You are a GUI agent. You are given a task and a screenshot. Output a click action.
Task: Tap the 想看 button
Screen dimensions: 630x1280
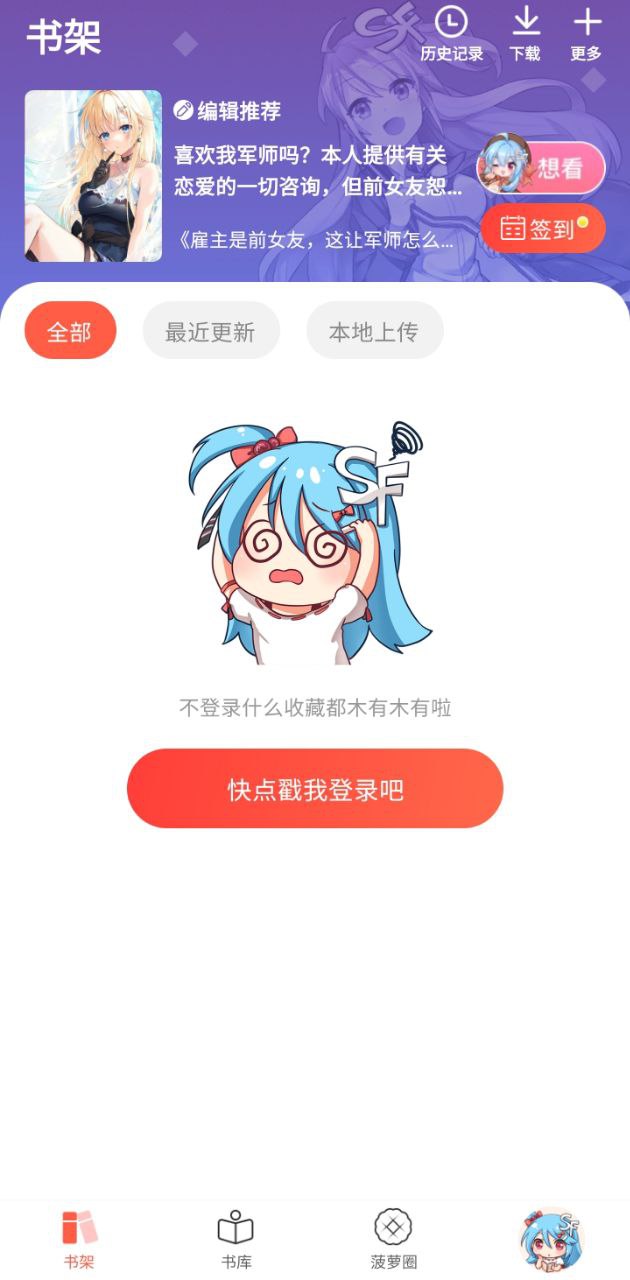[x=542, y=167]
